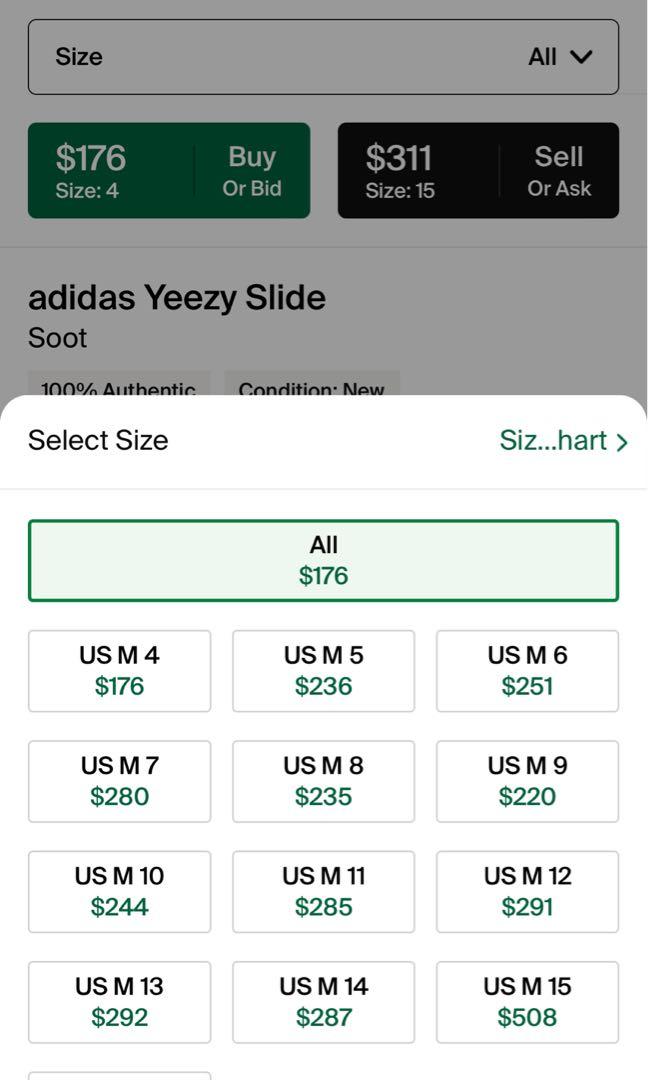Select the All sizes option
Viewport: 648px width, 1080px height.
pyautogui.click(x=324, y=561)
